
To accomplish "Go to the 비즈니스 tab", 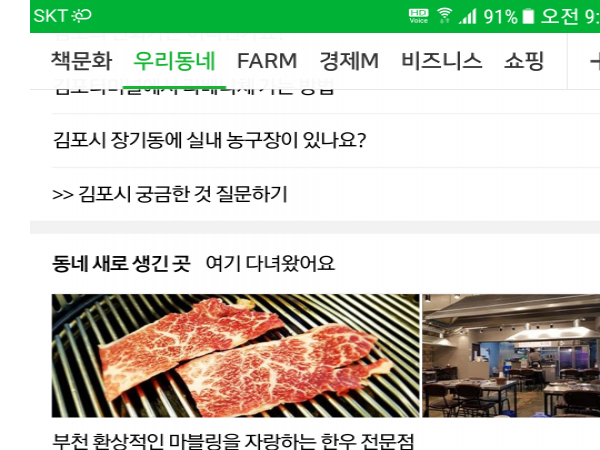I will pyautogui.click(x=441, y=61).
